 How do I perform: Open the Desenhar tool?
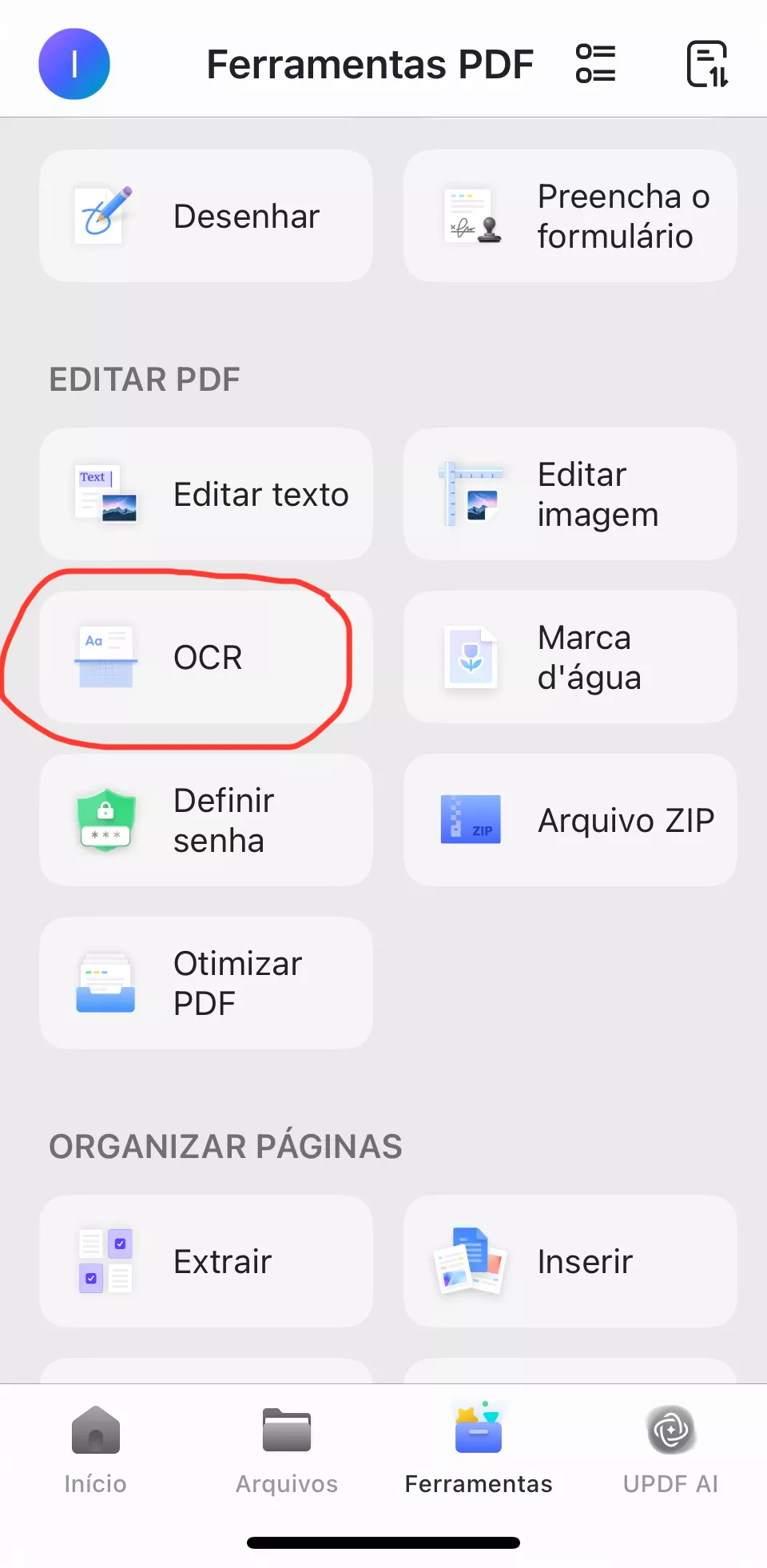tap(206, 216)
